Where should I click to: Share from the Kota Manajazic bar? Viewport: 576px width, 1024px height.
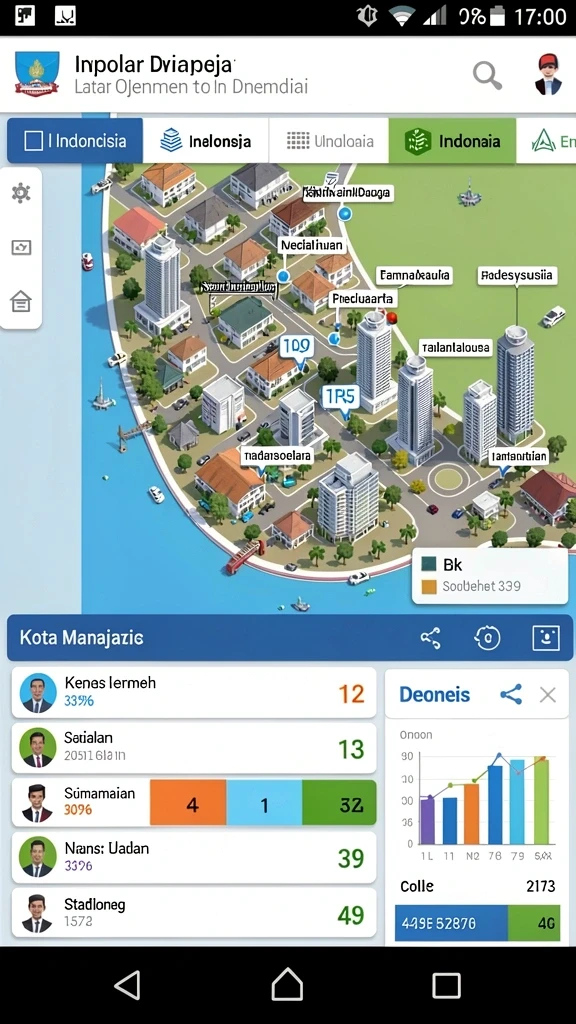click(x=430, y=637)
